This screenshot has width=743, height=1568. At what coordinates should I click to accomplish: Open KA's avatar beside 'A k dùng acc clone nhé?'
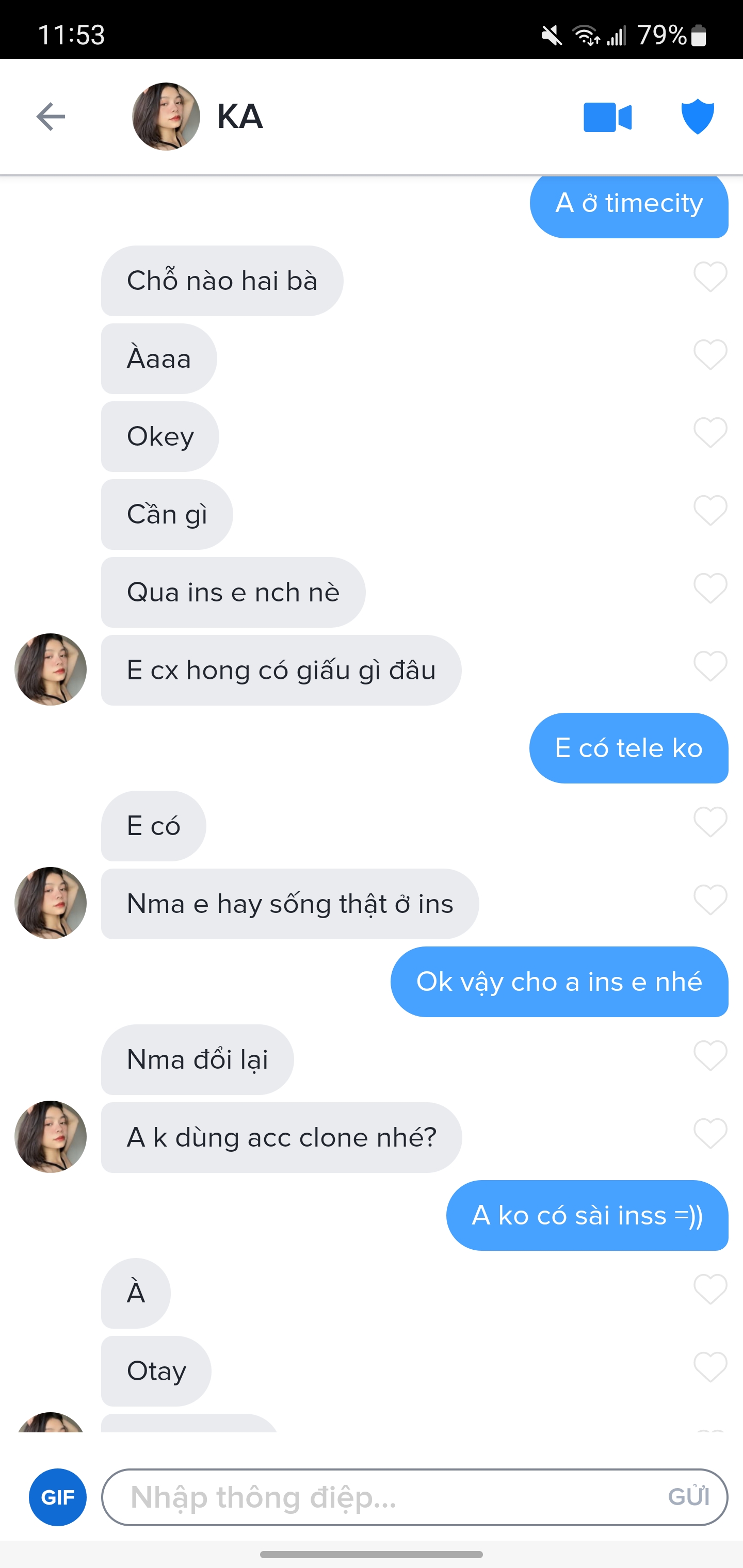pyautogui.click(x=51, y=1136)
